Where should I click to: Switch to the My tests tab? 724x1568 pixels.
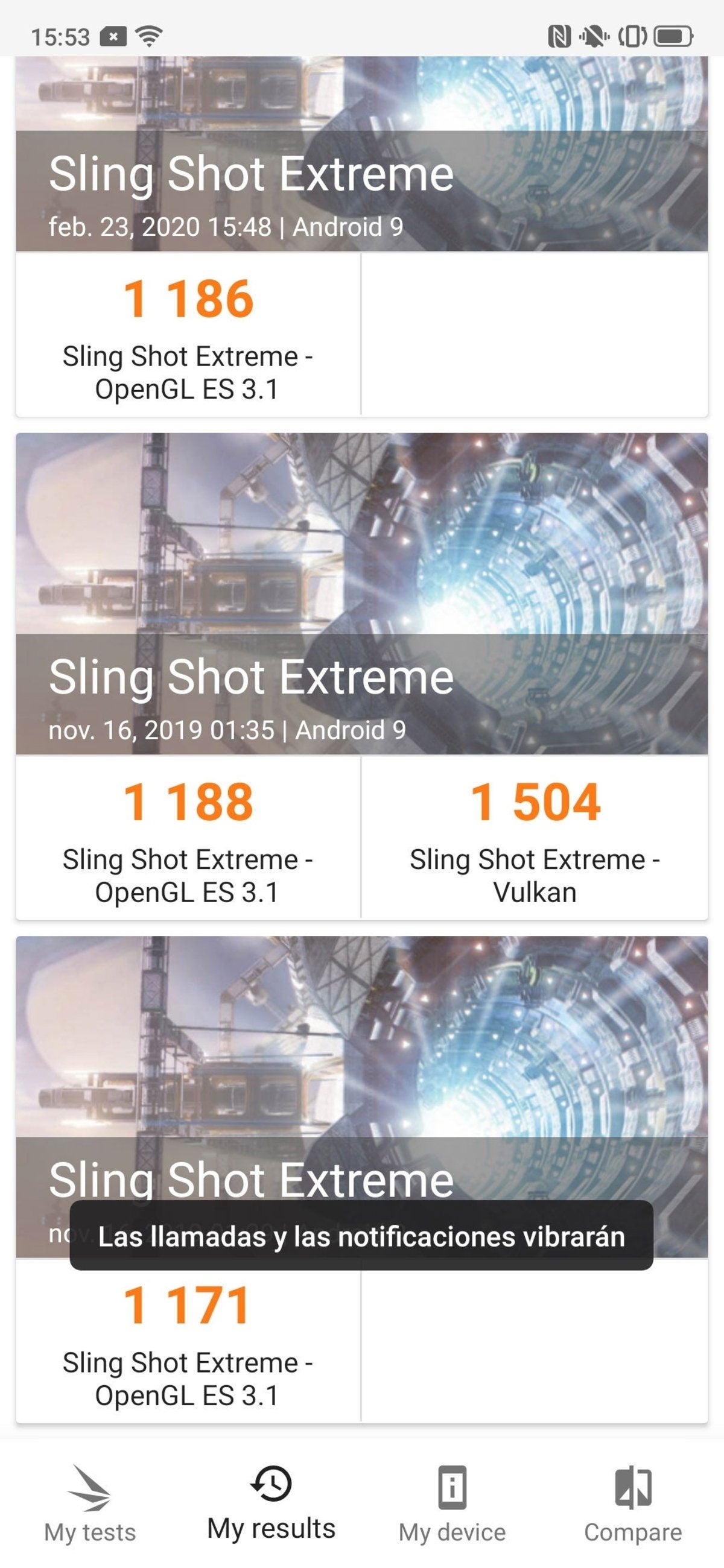(90, 1503)
